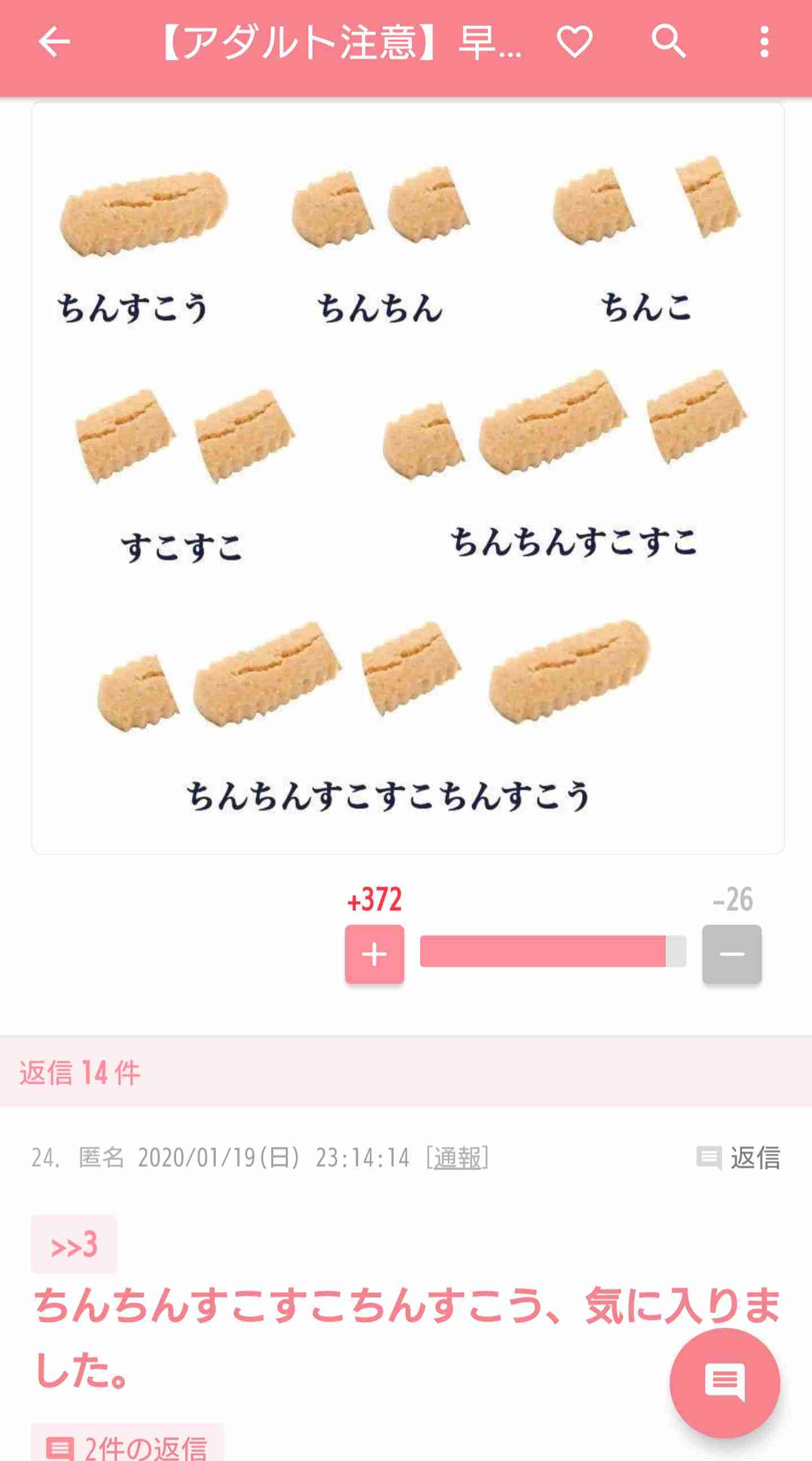Image resolution: width=812 pixels, height=1461 pixels.
Task: Open search with the magnifier icon
Action: pos(669,41)
